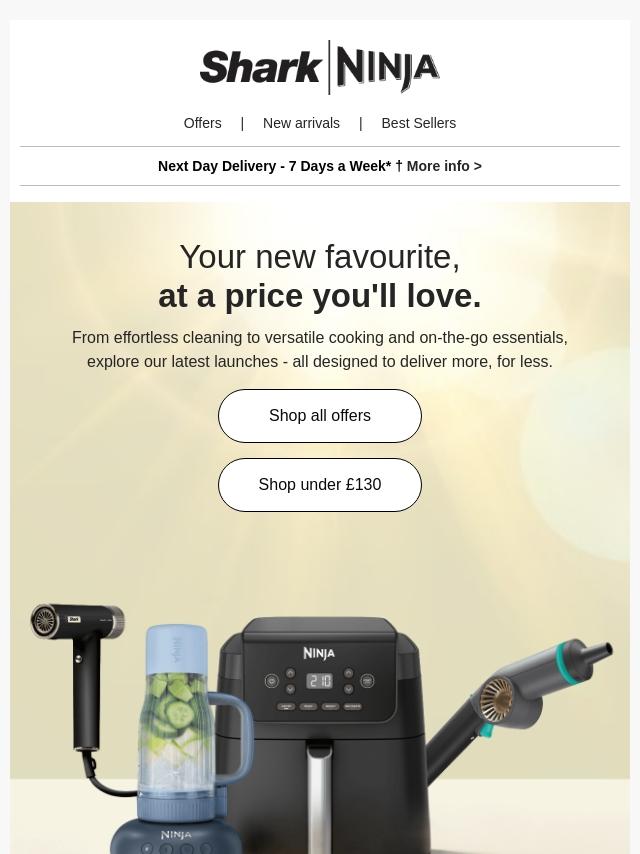This screenshot has width=640, height=854.
Task: Open Best Sellers section
Action: (x=418, y=123)
